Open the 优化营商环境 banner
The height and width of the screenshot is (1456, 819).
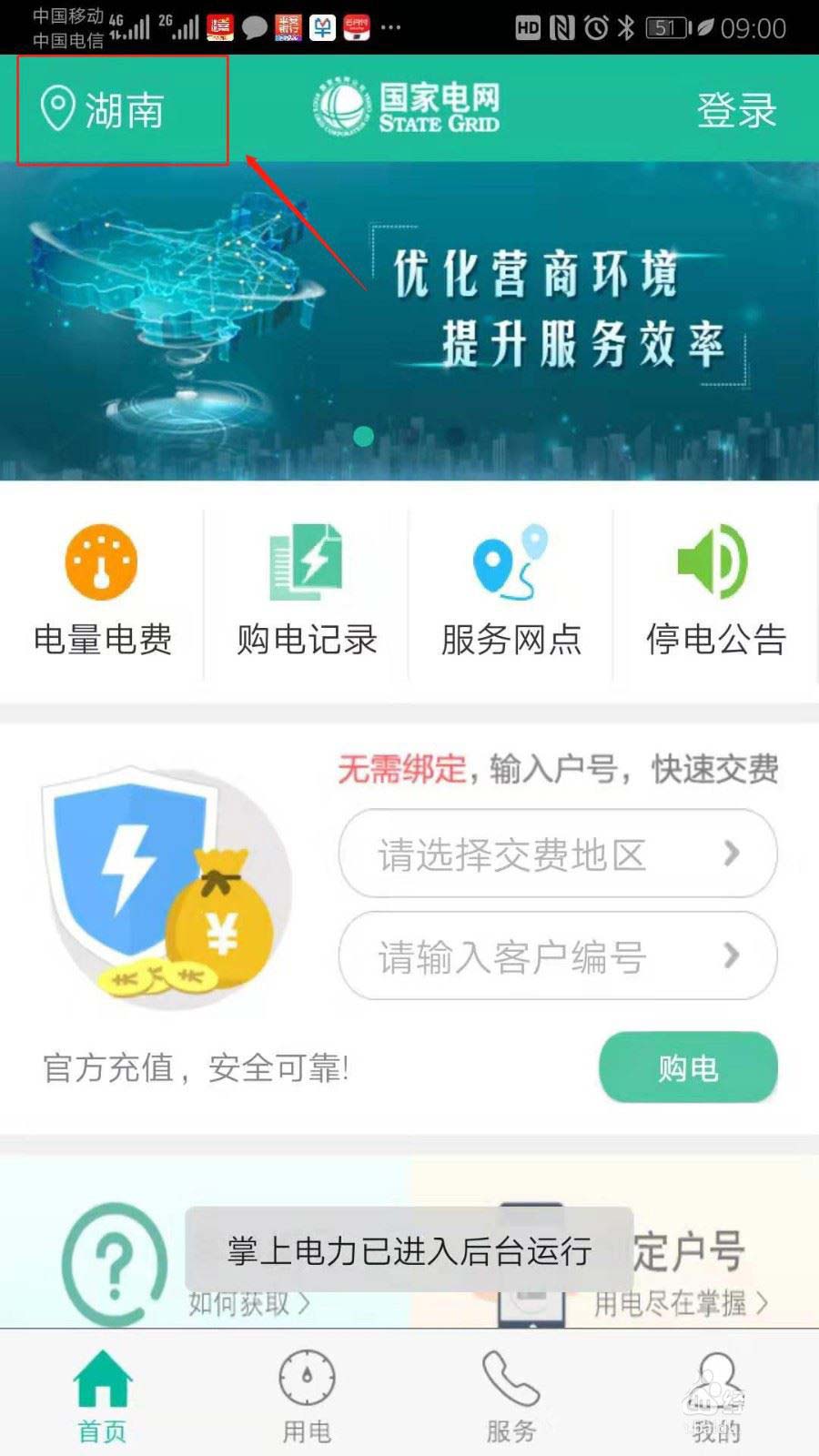tap(409, 318)
